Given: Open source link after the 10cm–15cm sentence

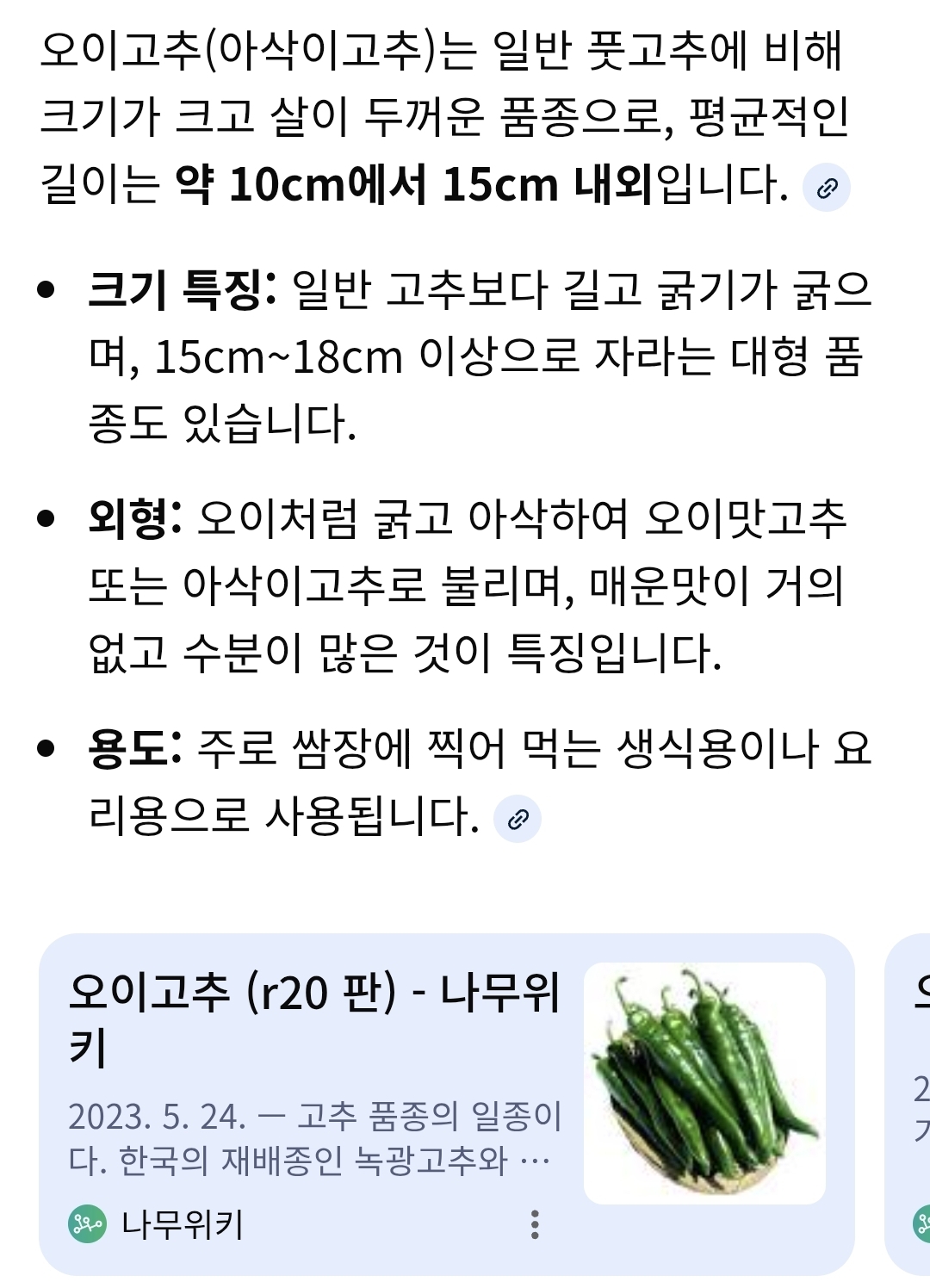Looking at the screenshot, I should (826, 188).
